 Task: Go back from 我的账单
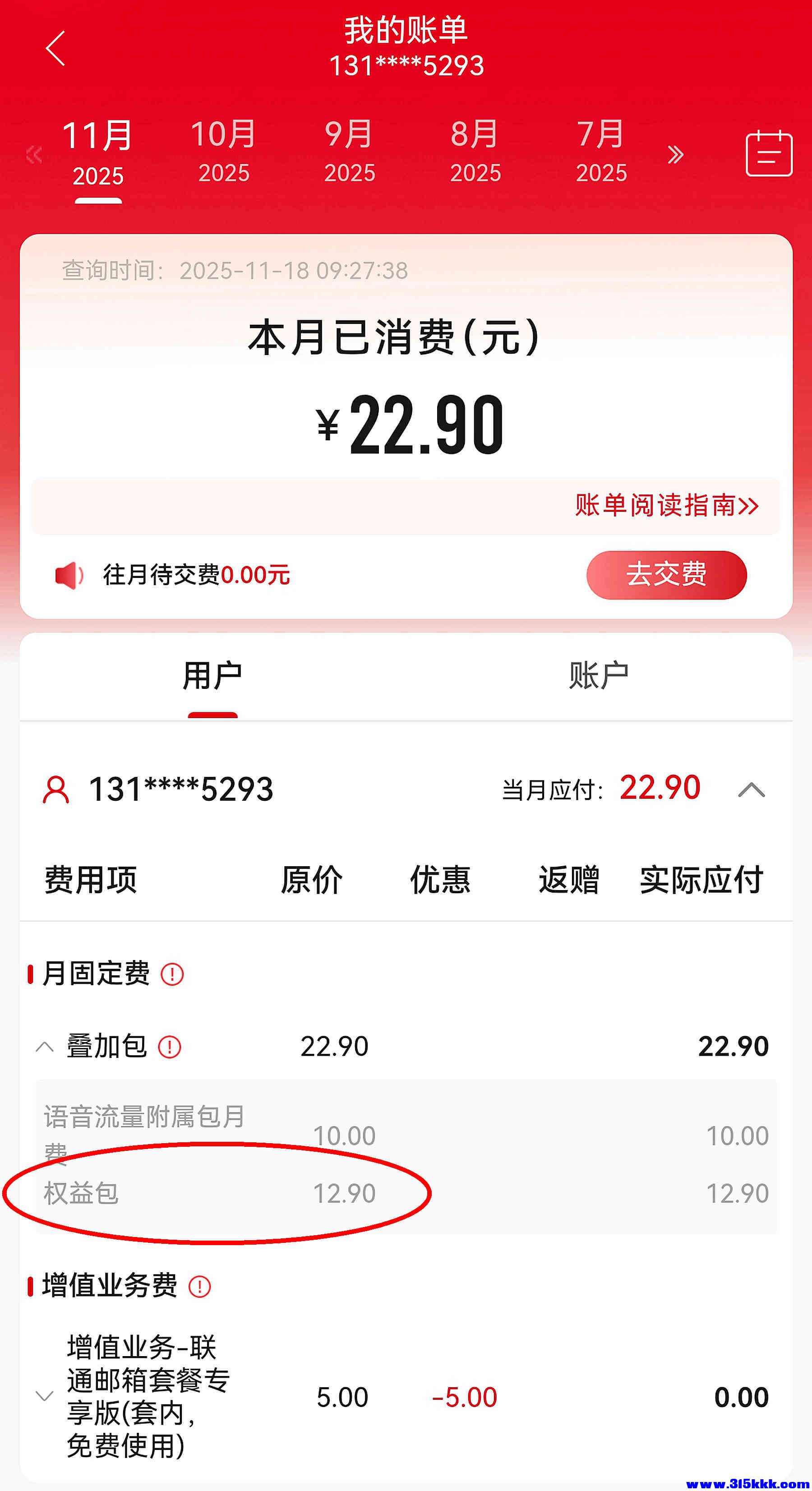[55, 49]
